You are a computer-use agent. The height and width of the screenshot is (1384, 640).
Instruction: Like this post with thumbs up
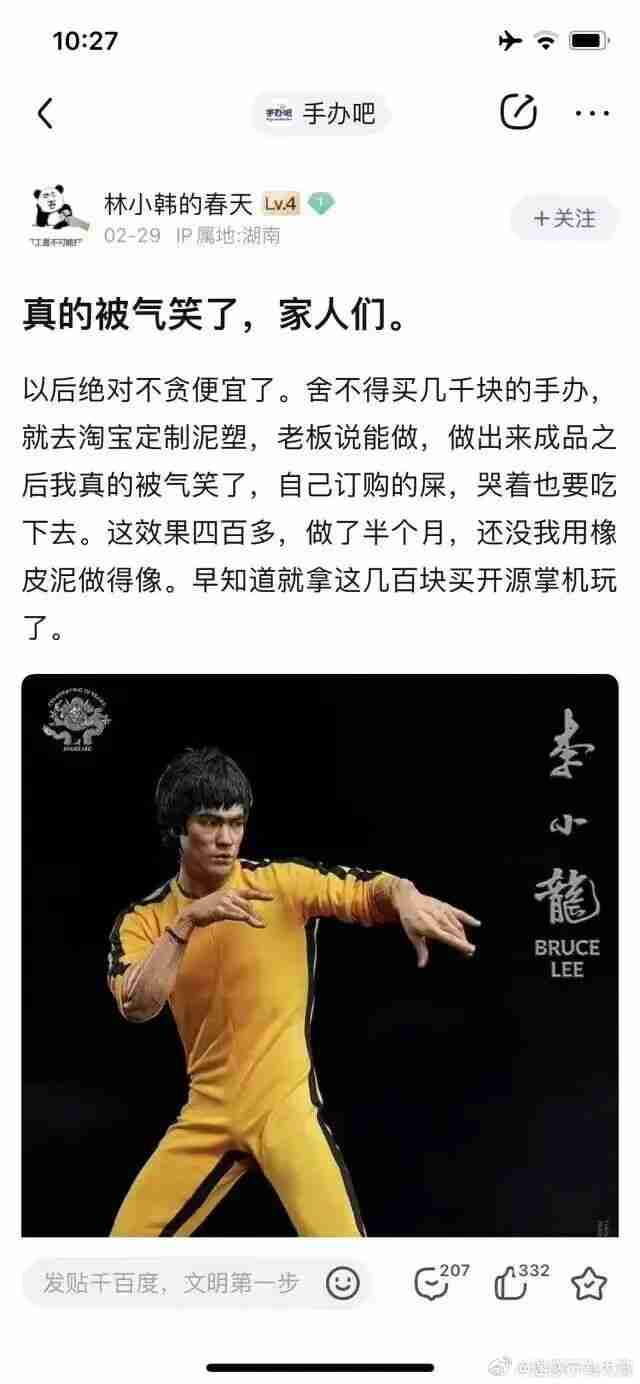512,1283
